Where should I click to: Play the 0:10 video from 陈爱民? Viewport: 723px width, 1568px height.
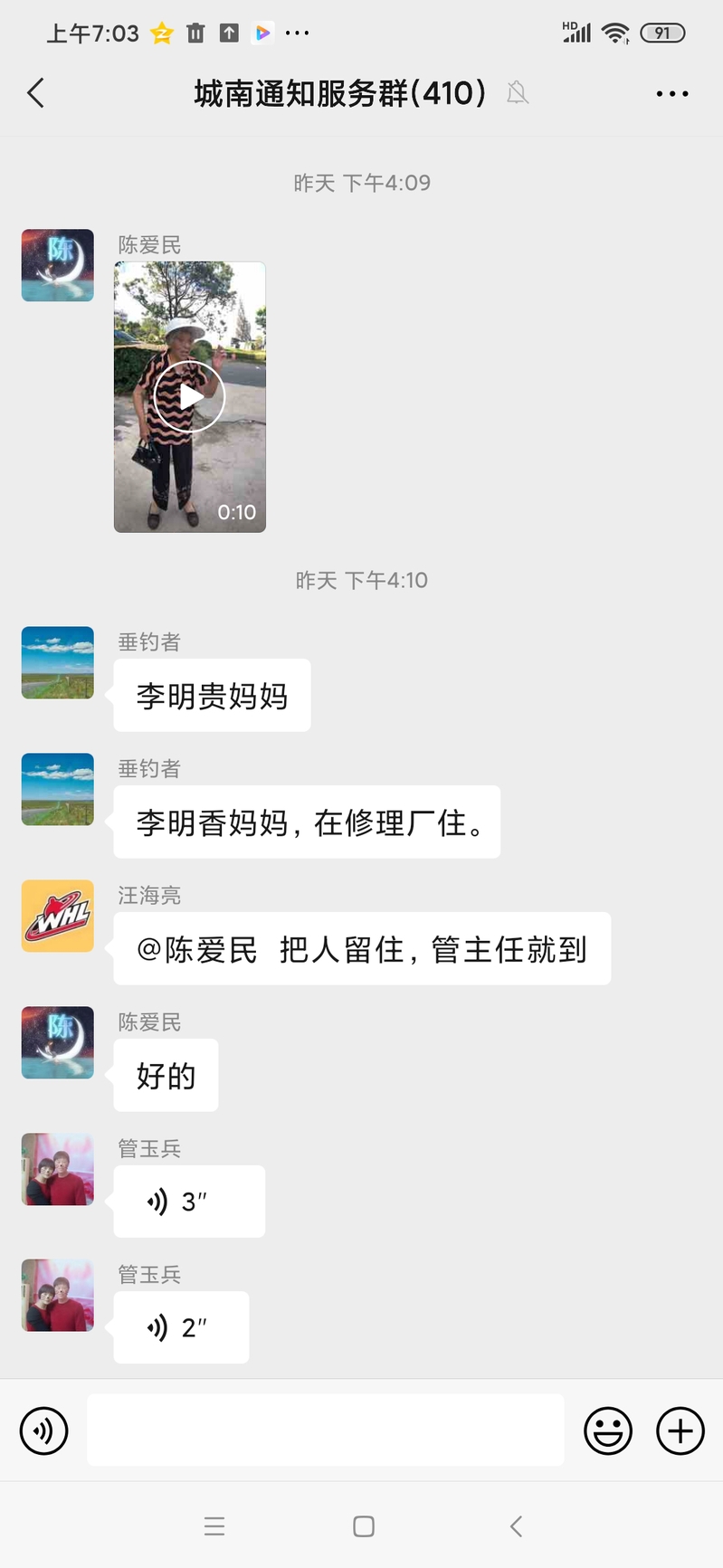tap(189, 396)
